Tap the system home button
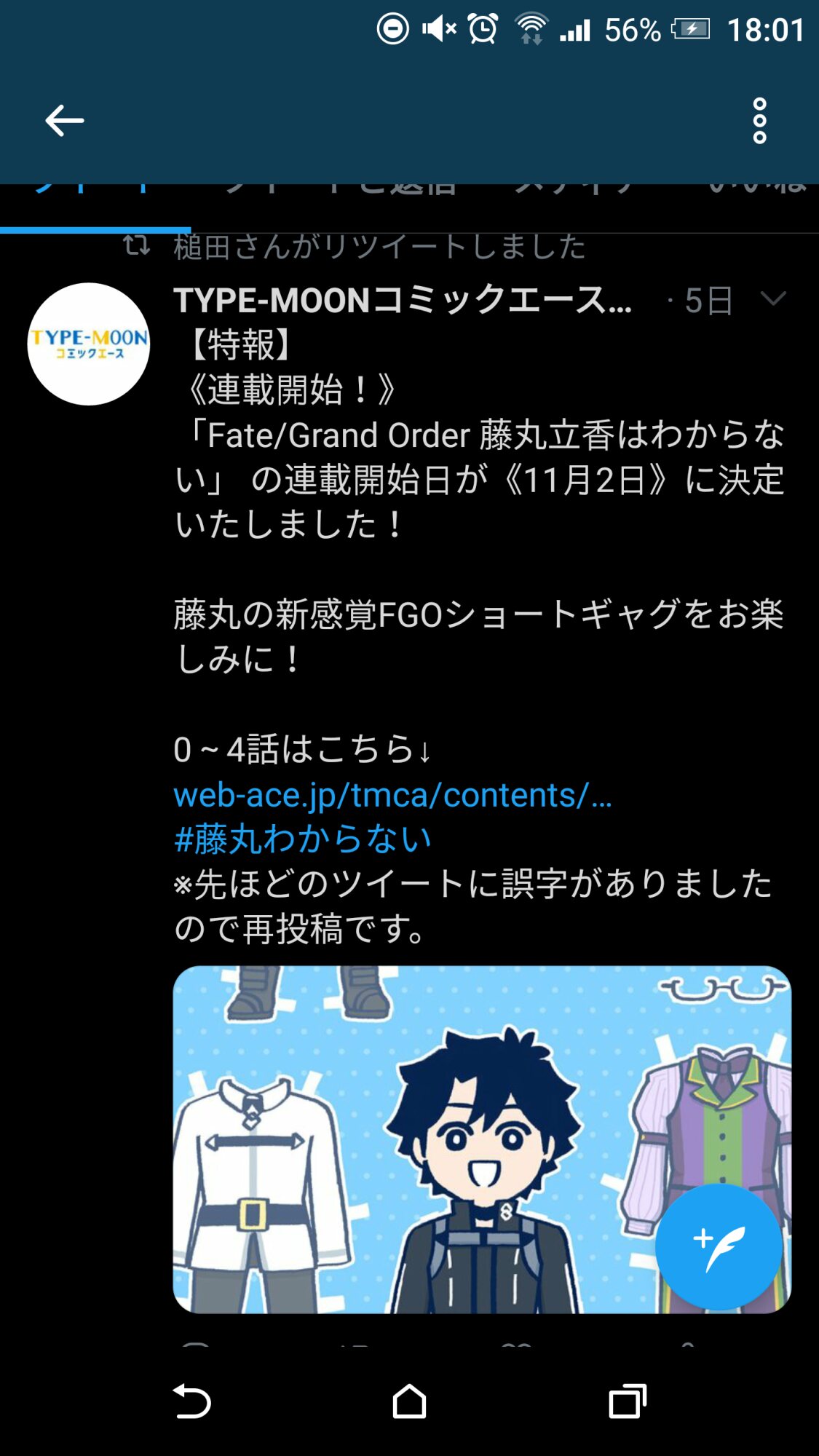This screenshot has height=1456, width=819. [409, 1401]
